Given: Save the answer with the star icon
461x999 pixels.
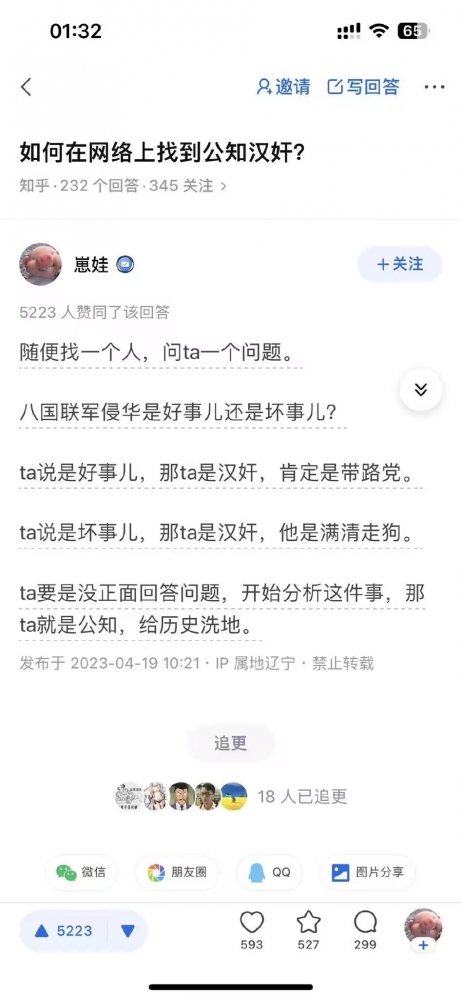Looking at the screenshot, I should pyautogui.click(x=308, y=930).
